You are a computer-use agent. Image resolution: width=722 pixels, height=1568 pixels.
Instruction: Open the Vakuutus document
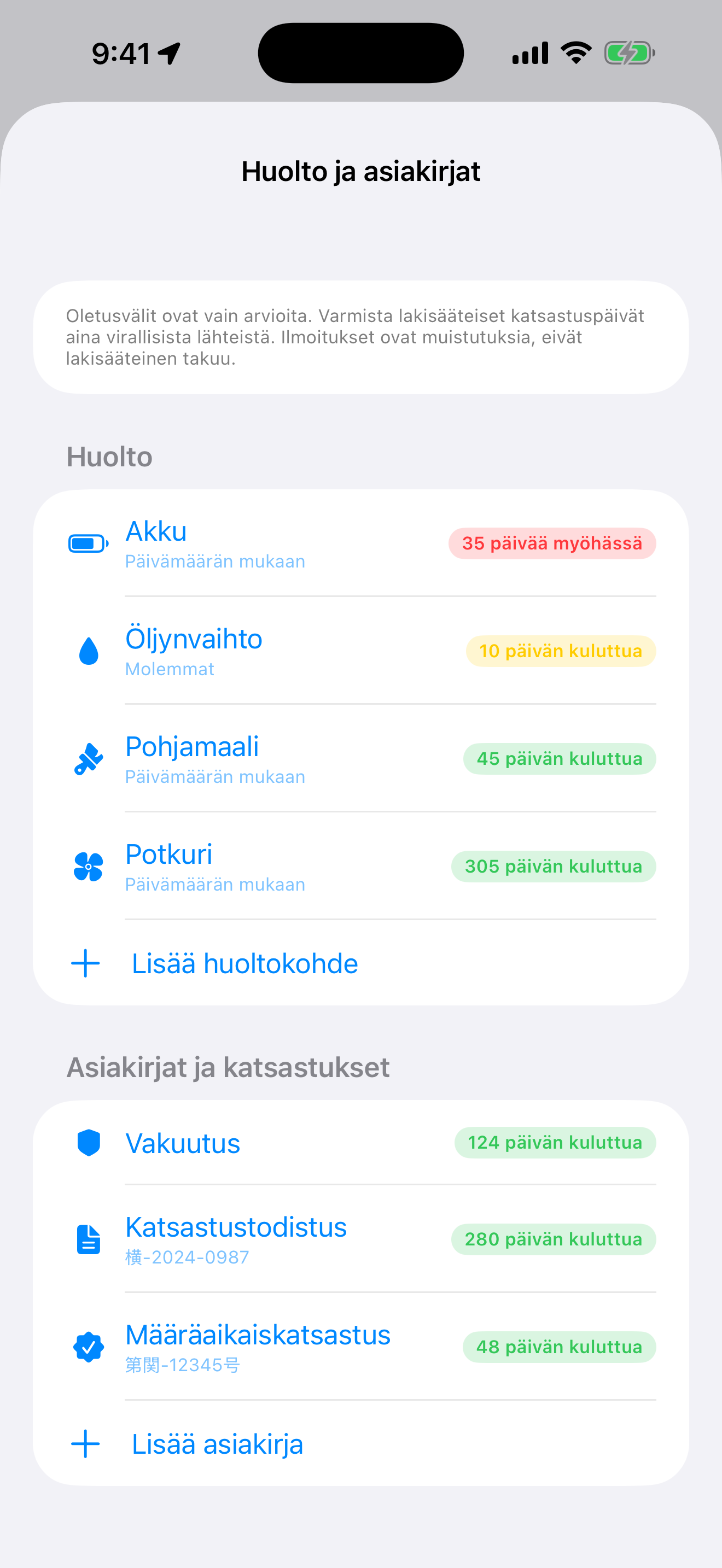361,1143
